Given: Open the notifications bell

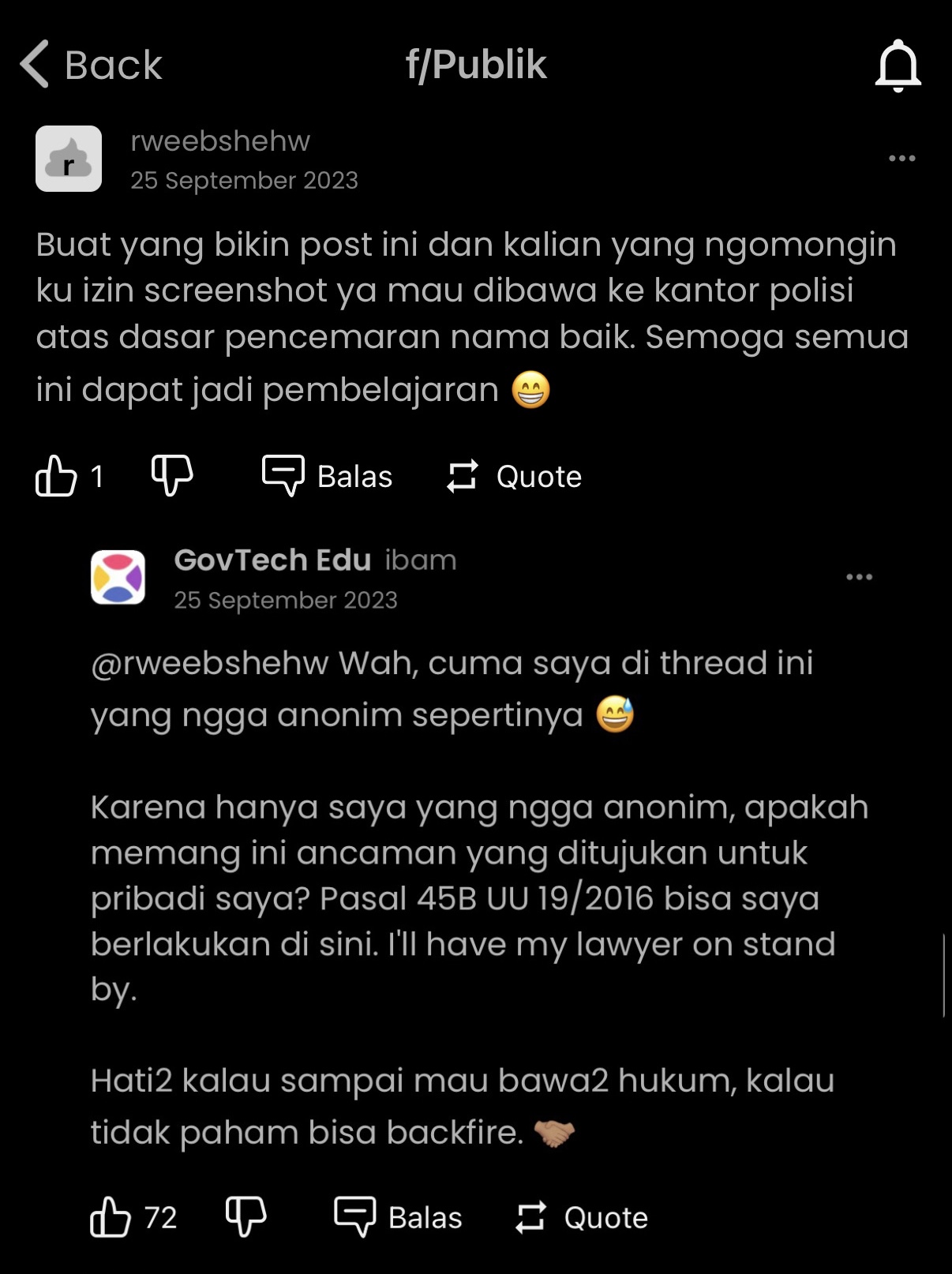Looking at the screenshot, I should point(898,66).
